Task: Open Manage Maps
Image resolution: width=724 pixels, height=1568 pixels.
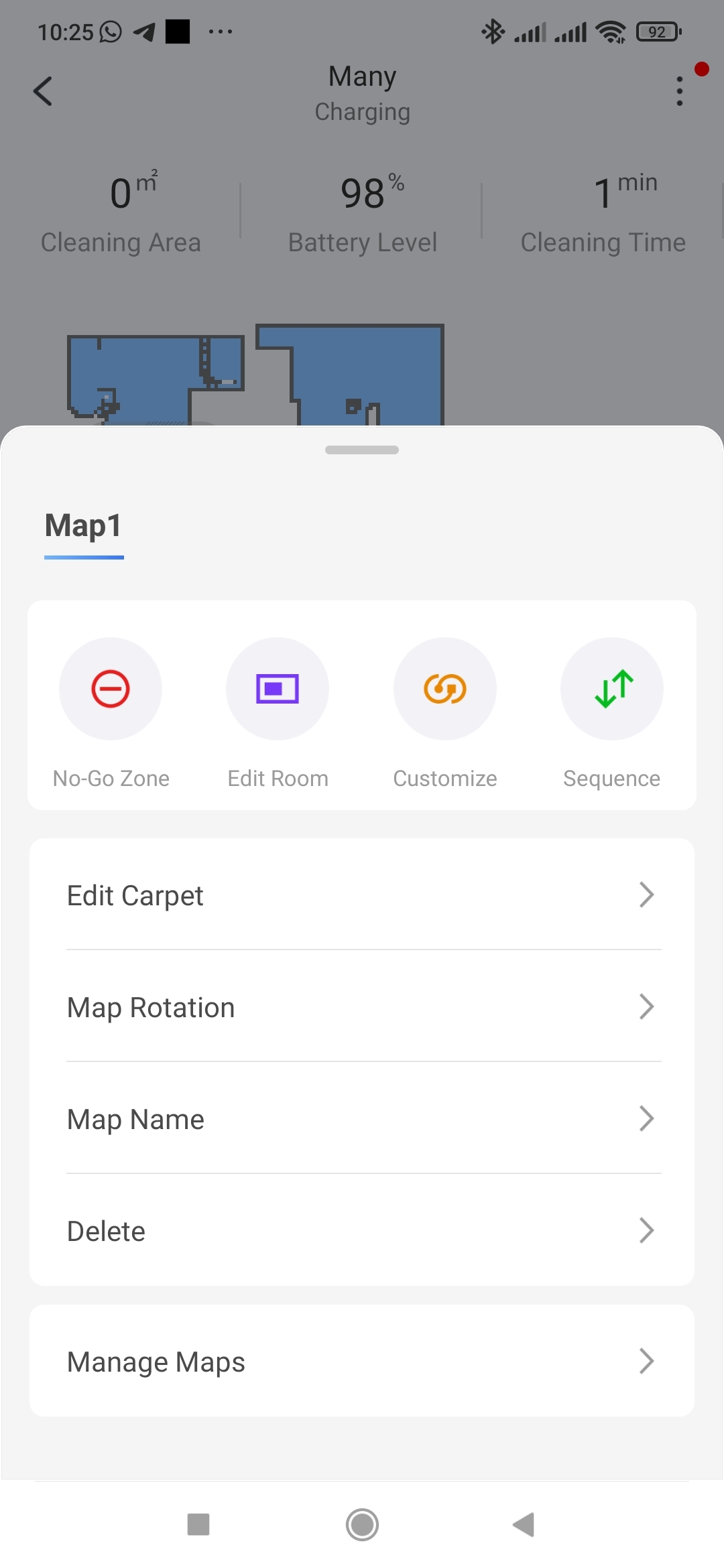Action: click(x=362, y=1362)
